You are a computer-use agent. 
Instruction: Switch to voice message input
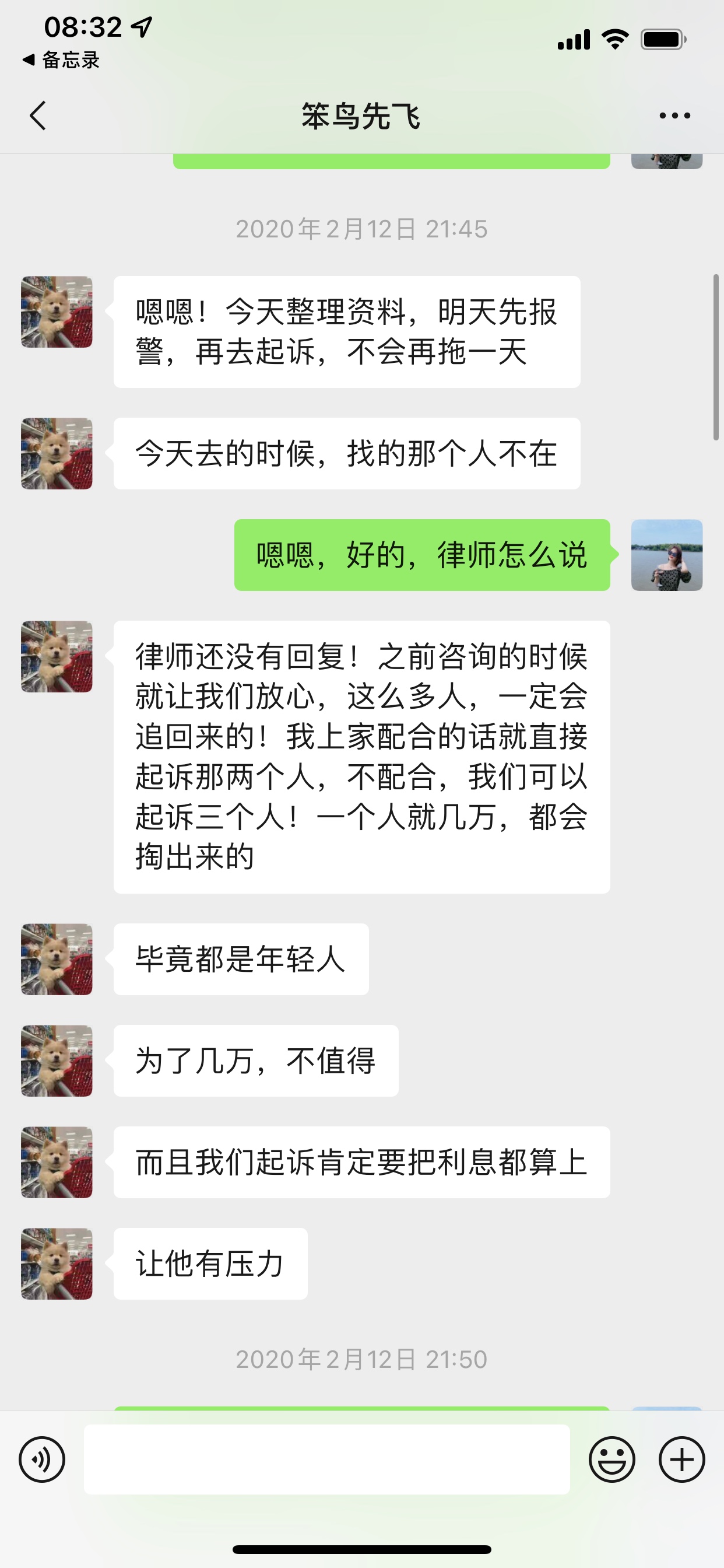coord(42,1459)
